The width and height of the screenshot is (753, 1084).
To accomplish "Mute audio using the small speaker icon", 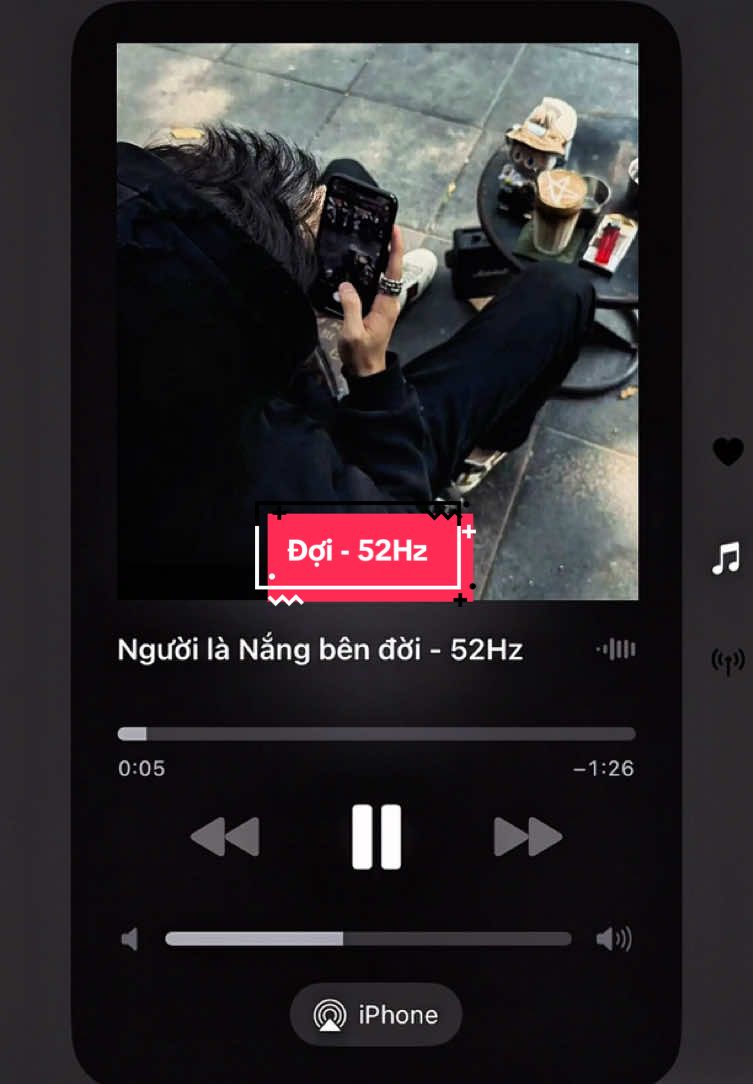I will (129, 938).
